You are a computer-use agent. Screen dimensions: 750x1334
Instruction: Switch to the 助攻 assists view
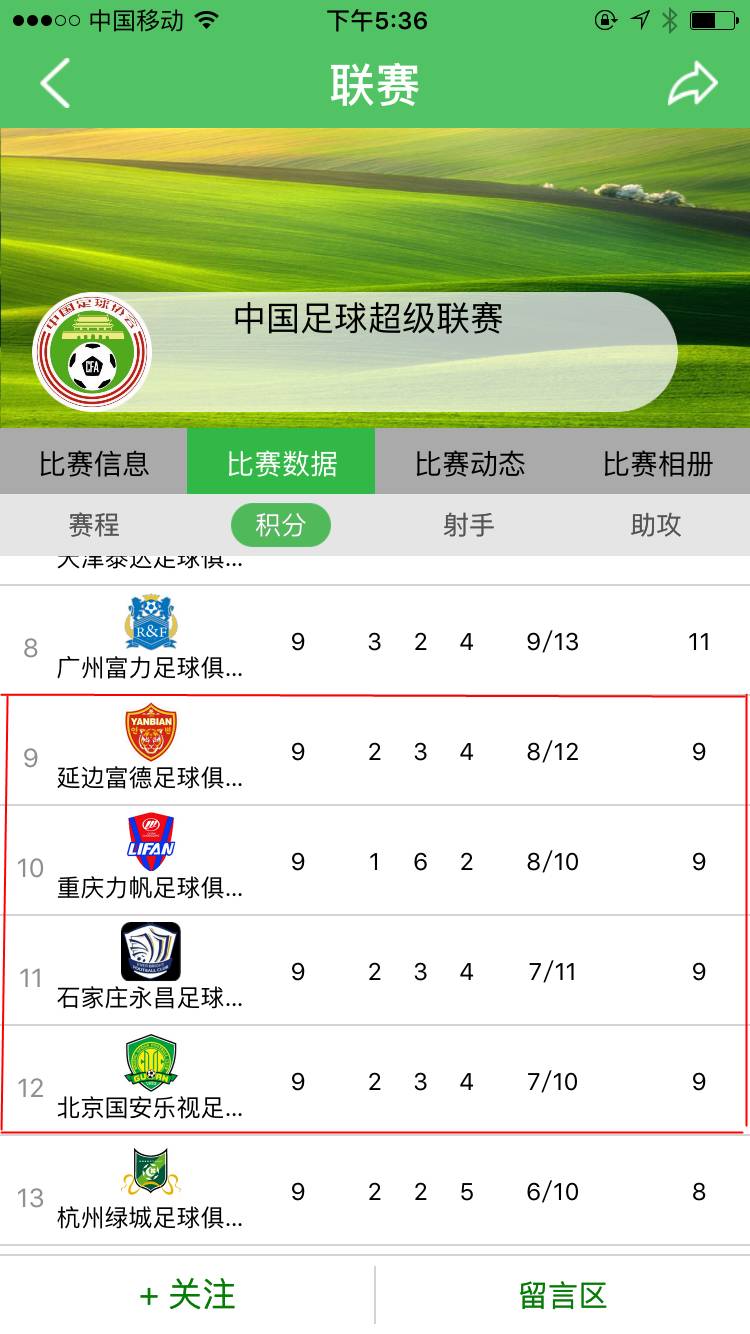(655, 523)
